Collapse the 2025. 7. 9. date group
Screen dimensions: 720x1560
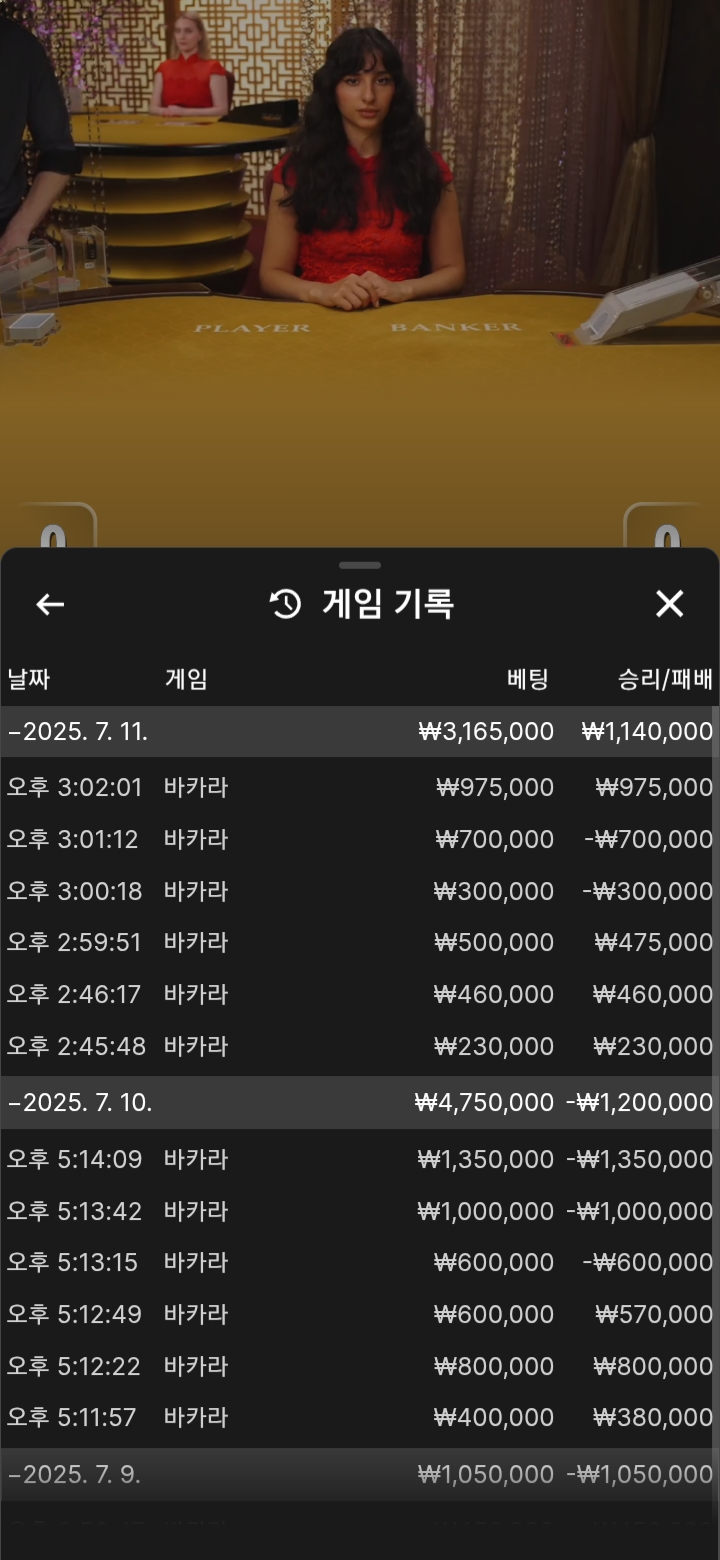click(x=360, y=1474)
